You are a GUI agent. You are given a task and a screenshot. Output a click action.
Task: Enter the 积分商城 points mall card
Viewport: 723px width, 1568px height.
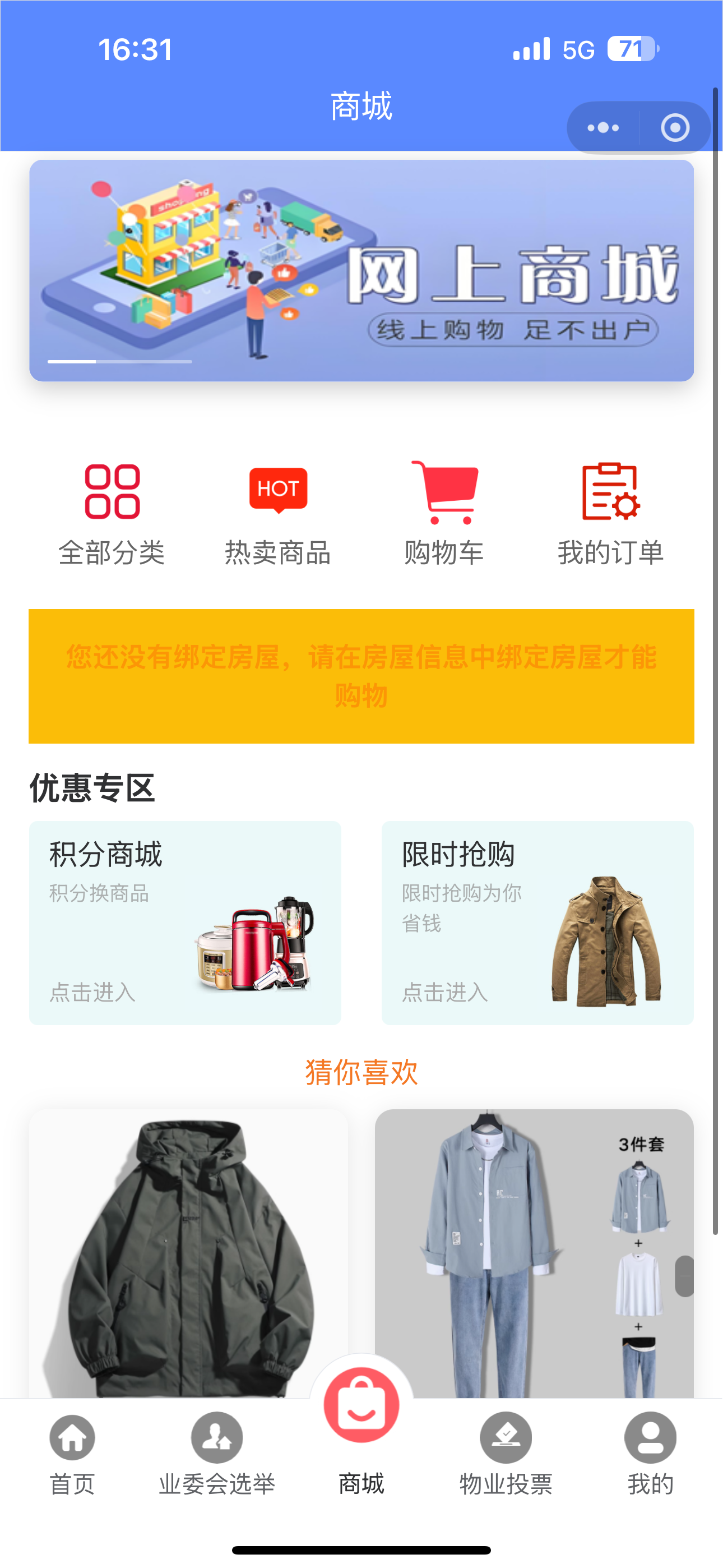point(185,923)
